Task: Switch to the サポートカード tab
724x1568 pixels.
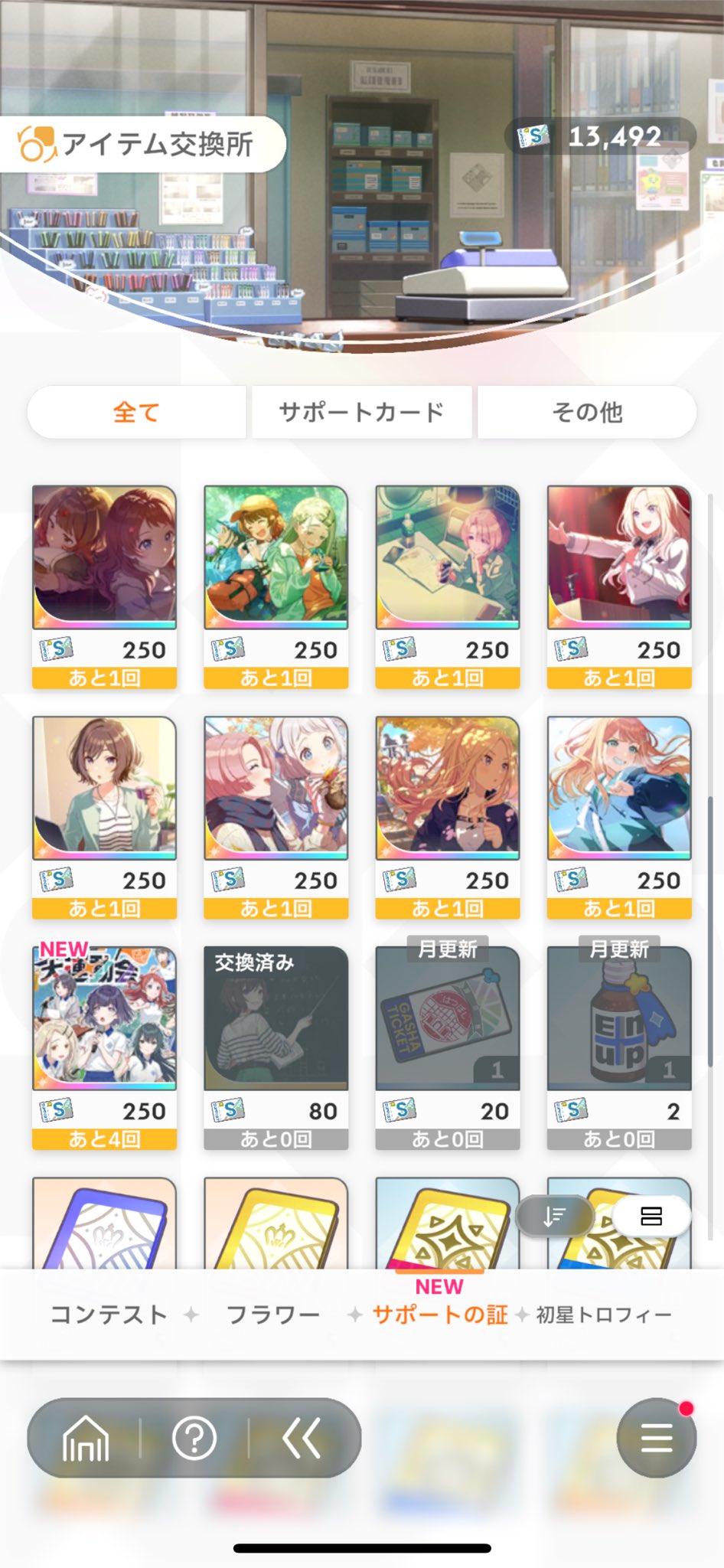Action: point(361,412)
